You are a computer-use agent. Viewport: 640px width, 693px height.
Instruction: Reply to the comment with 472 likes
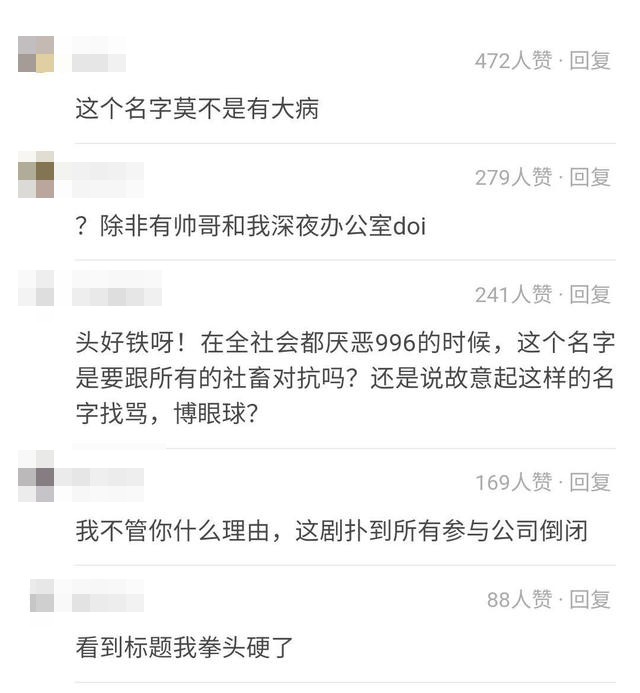(x=590, y=61)
